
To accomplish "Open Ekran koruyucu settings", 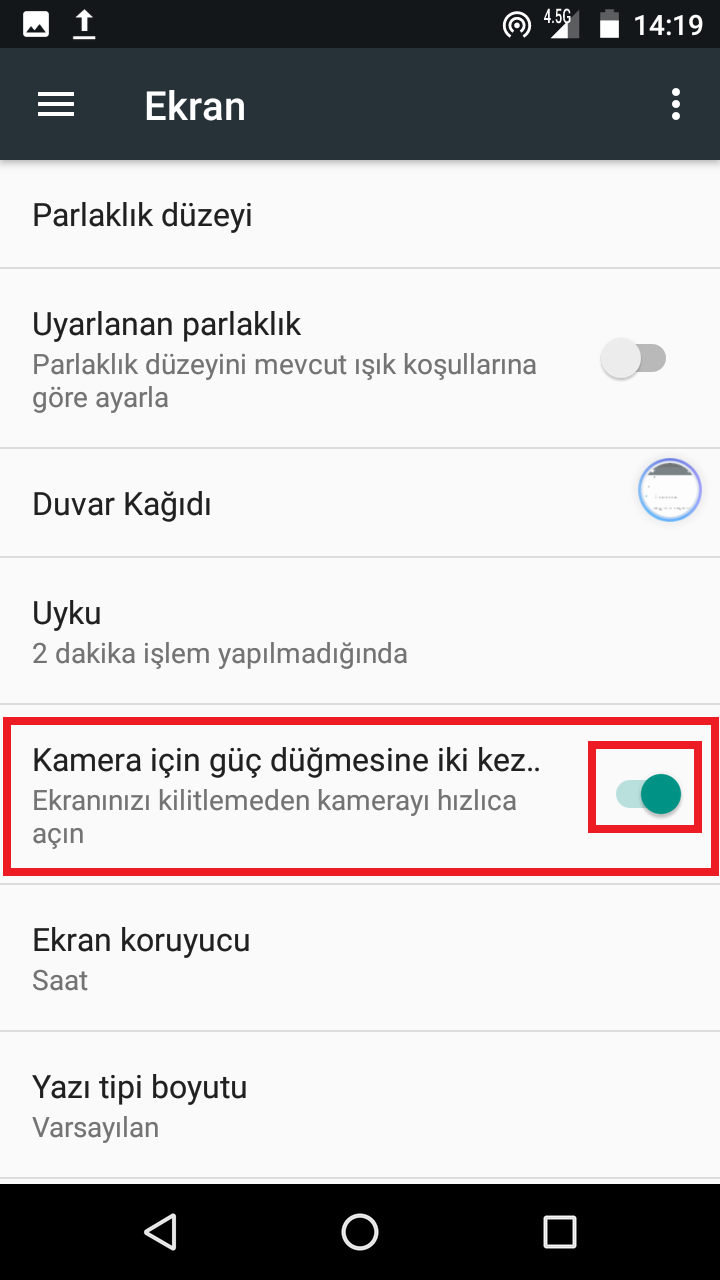I will click(x=360, y=958).
